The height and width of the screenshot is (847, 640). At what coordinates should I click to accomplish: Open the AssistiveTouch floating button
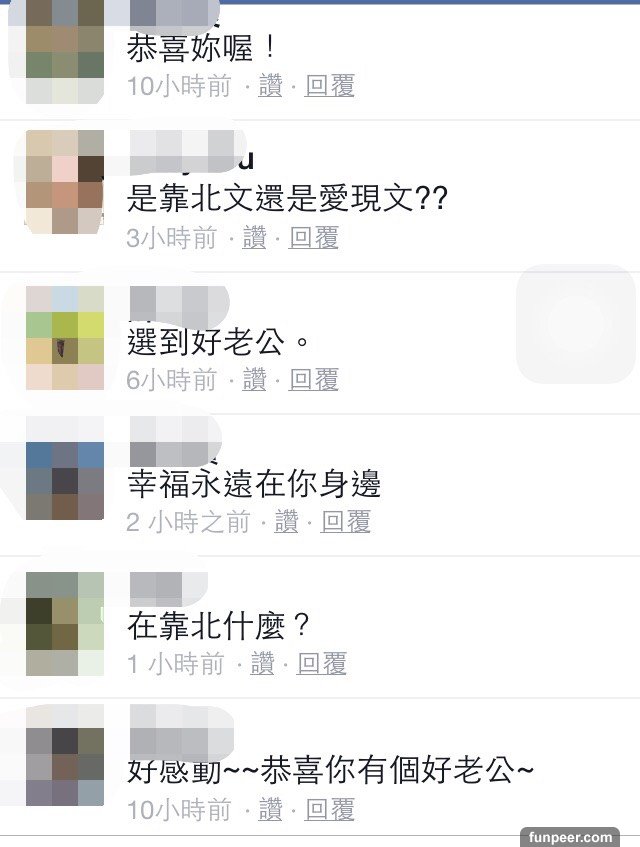(x=575, y=324)
